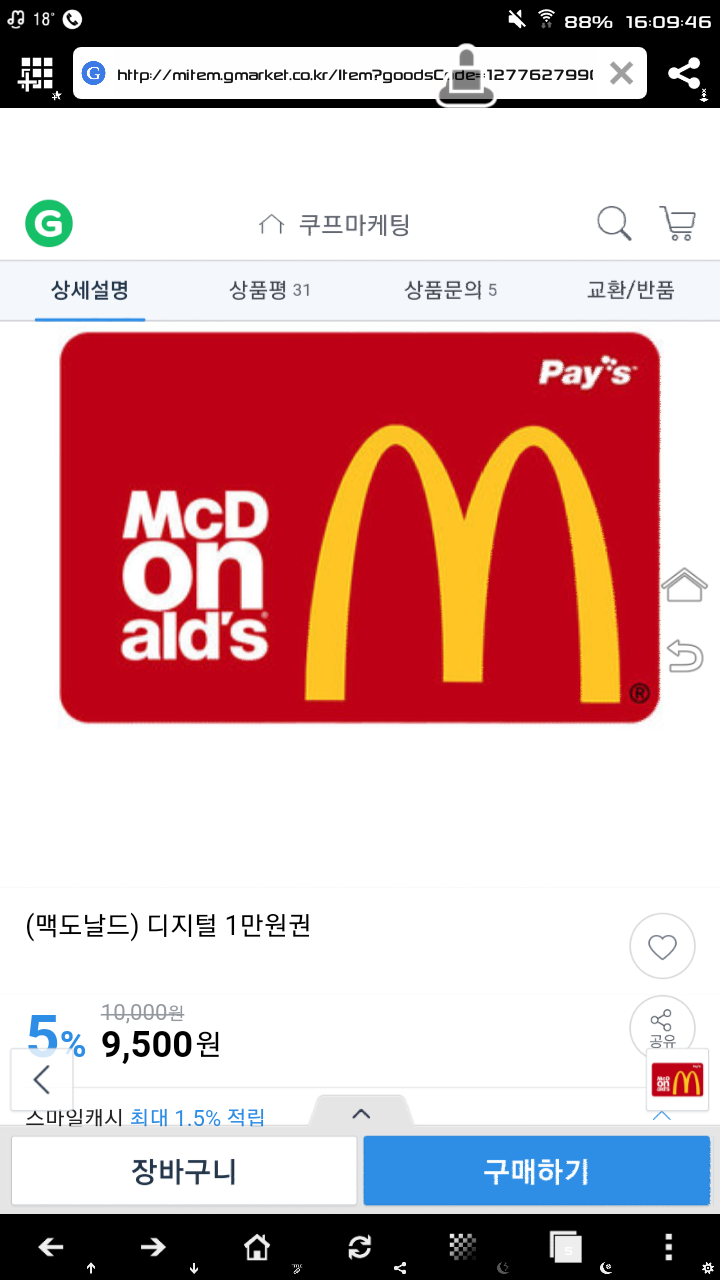The image size is (720, 1280).
Task: Go to the Gmarket home logo
Action: click(x=48, y=223)
